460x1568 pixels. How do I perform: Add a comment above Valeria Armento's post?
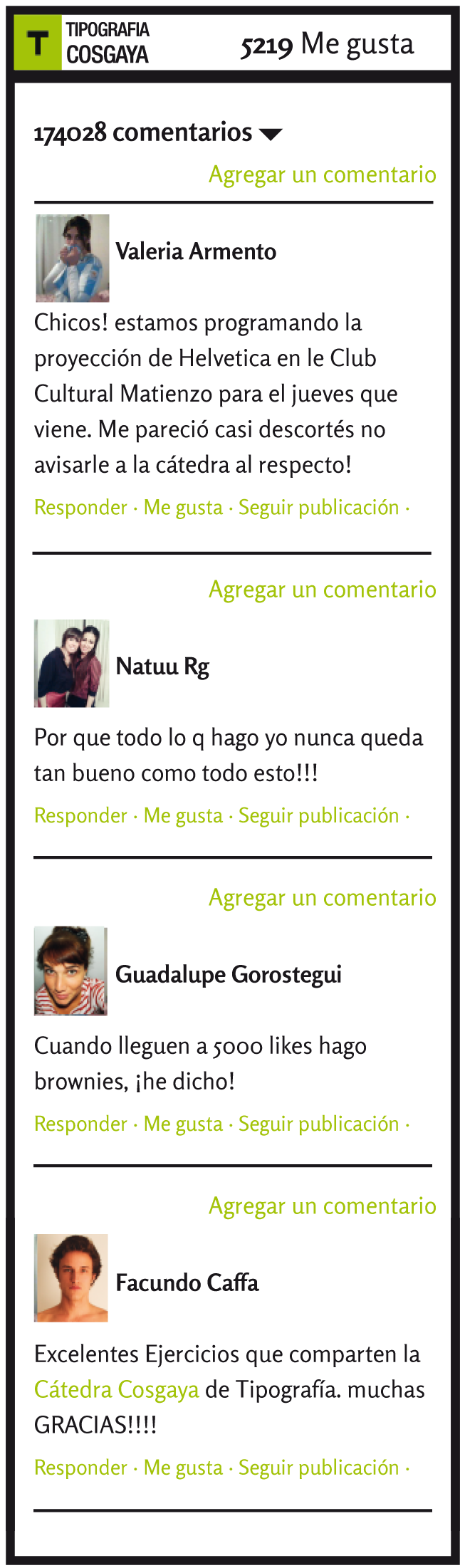[x=322, y=174]
